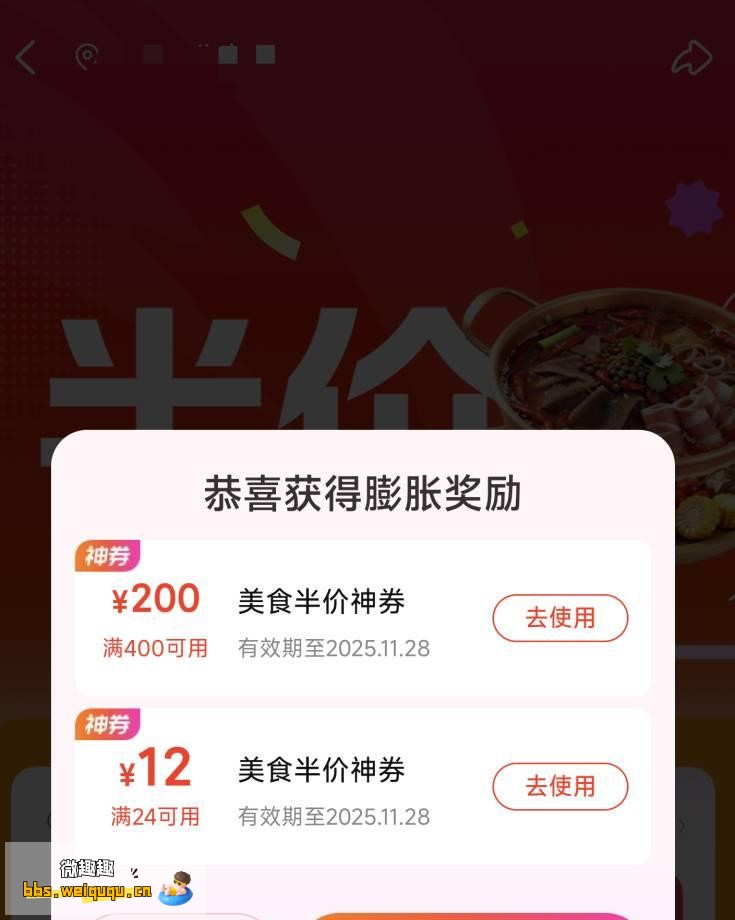This screenshot has height=920, width=735.
Task: Select the ¥12 coupon amount text
Action: [152, 767]
